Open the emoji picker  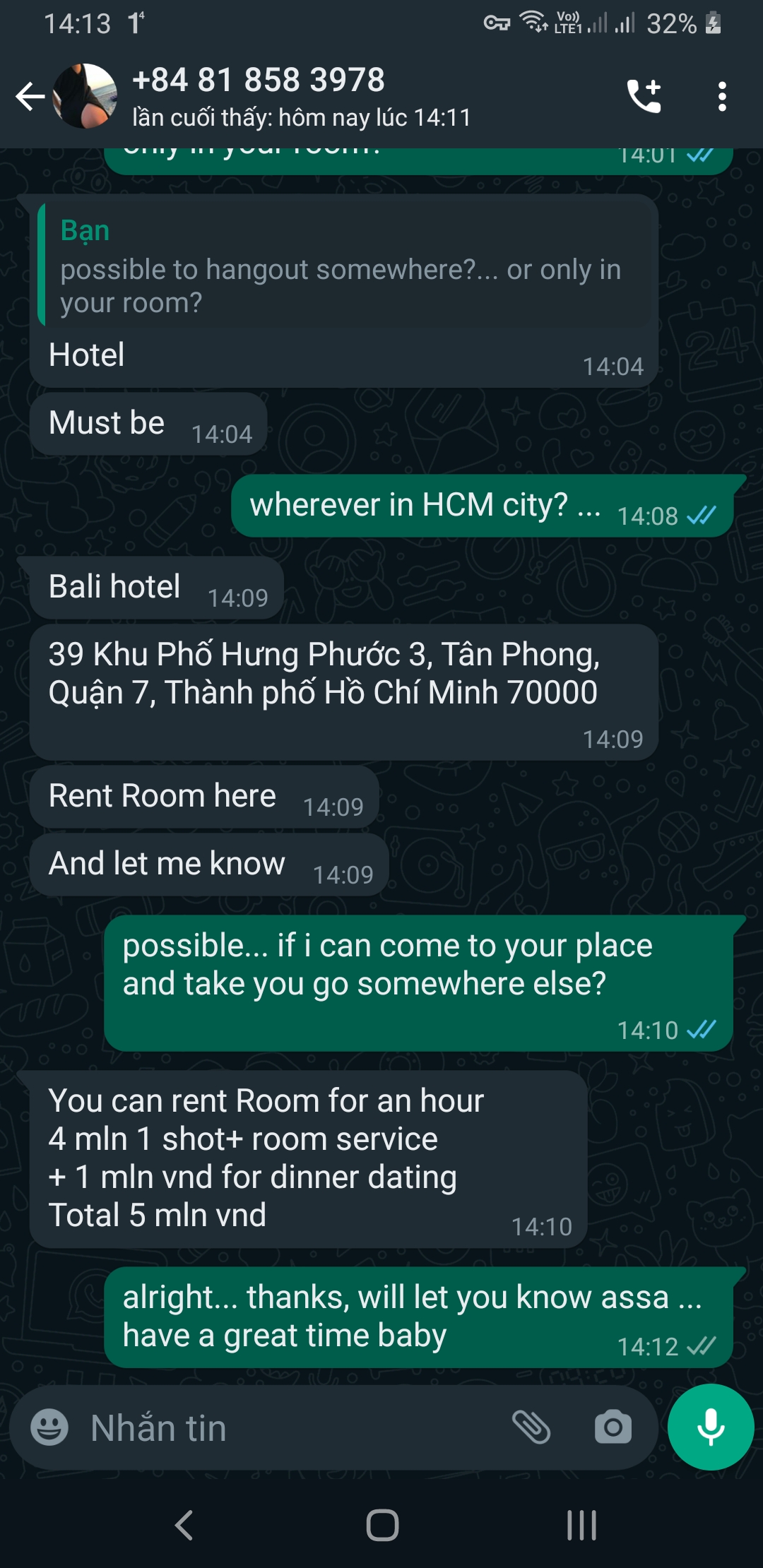tap(49, 1427)
